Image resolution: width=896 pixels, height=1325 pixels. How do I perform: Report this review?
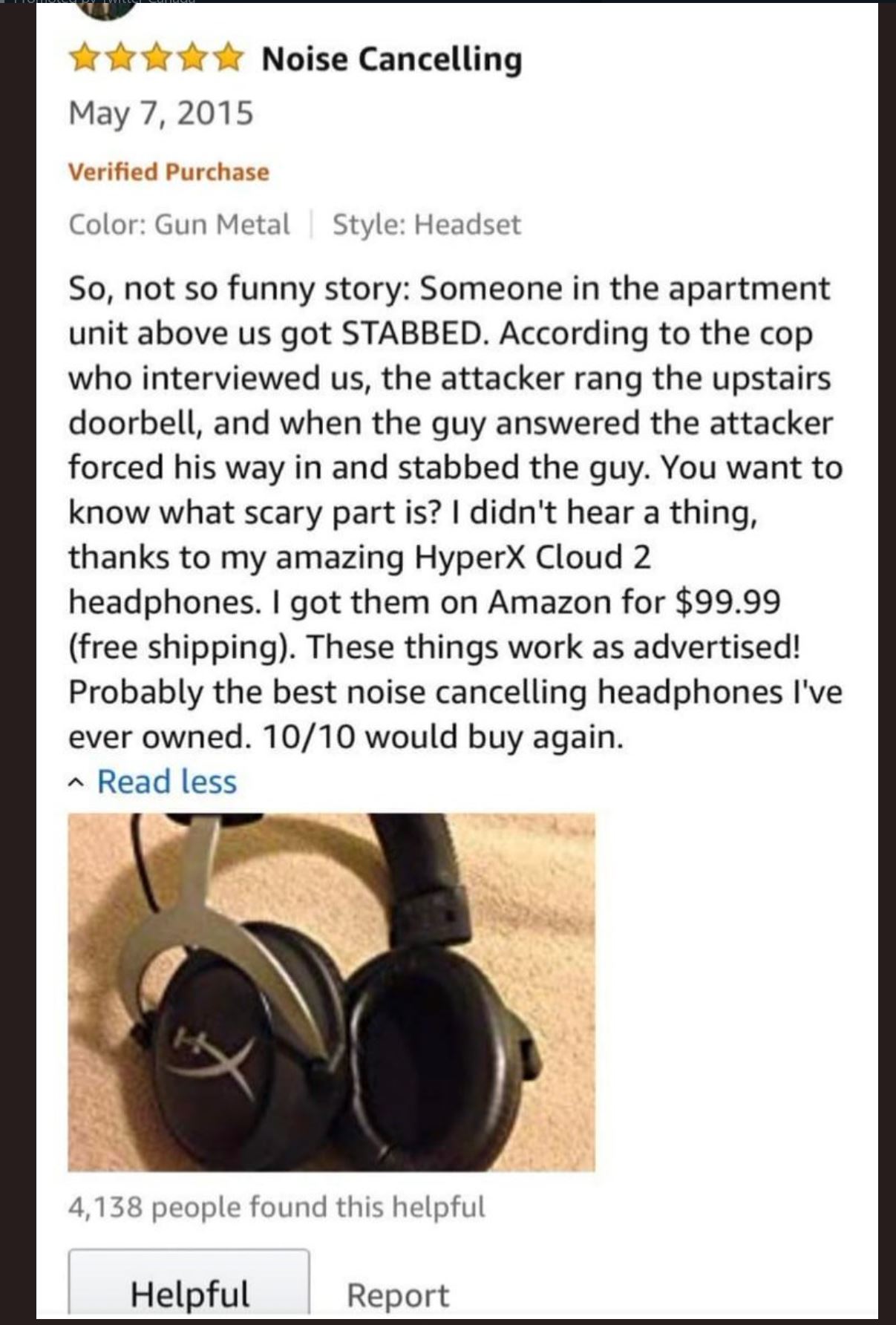pos(398,1295)
